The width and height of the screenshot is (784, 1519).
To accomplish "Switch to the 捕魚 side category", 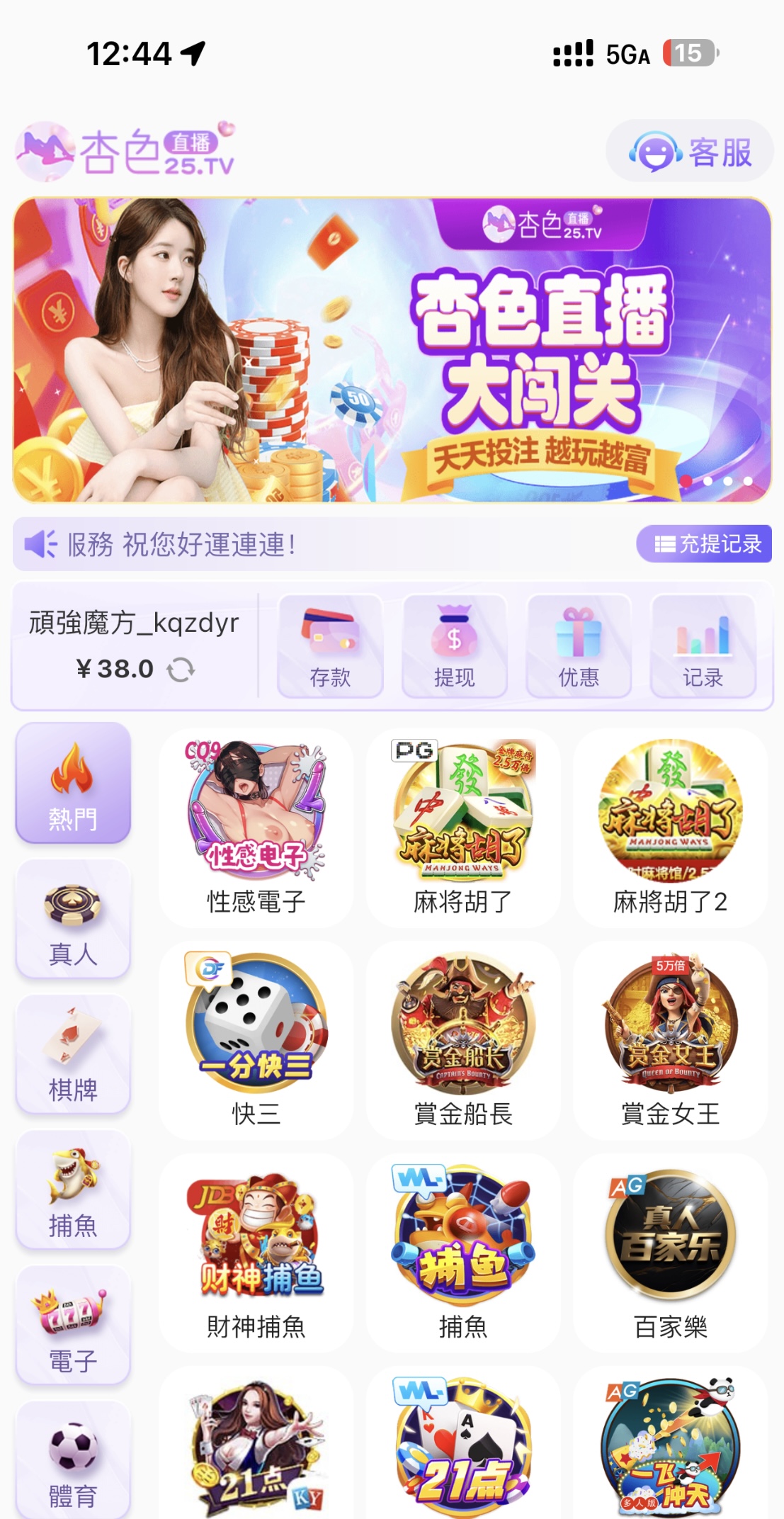I will click(x=73, y=1191).
